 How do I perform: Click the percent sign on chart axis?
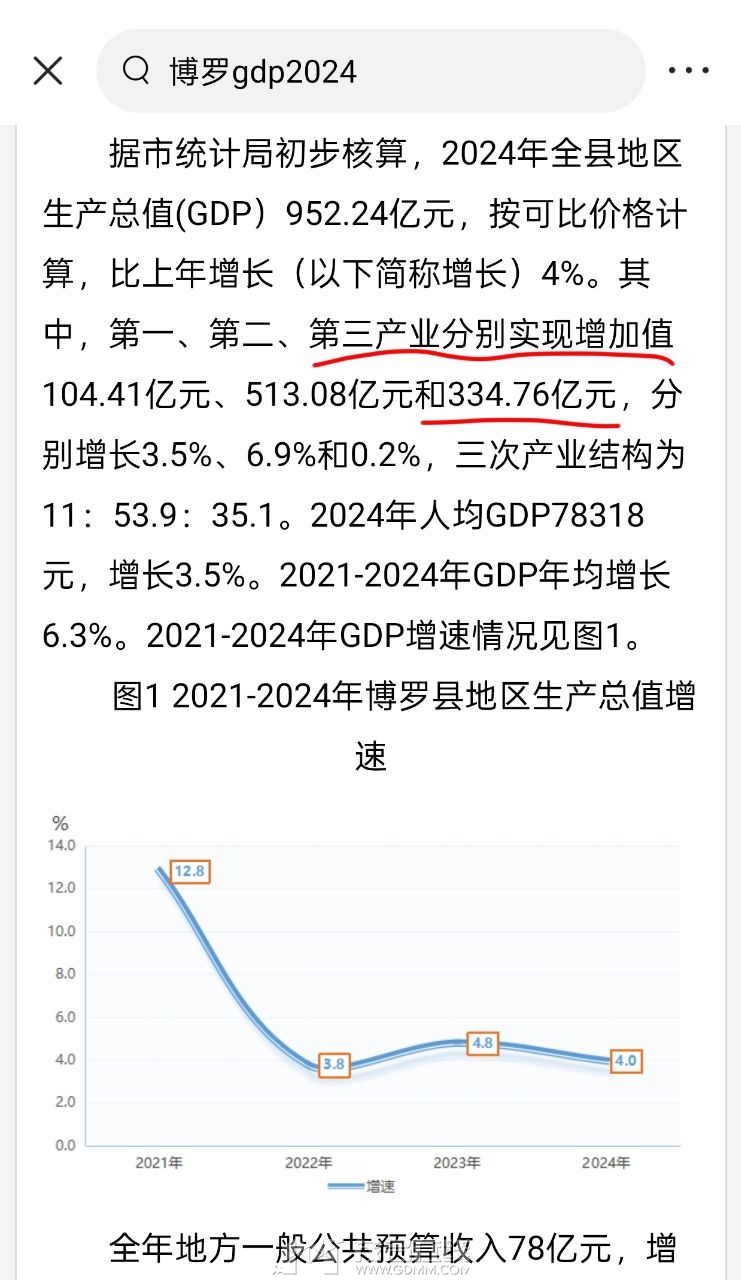point(58,822)
